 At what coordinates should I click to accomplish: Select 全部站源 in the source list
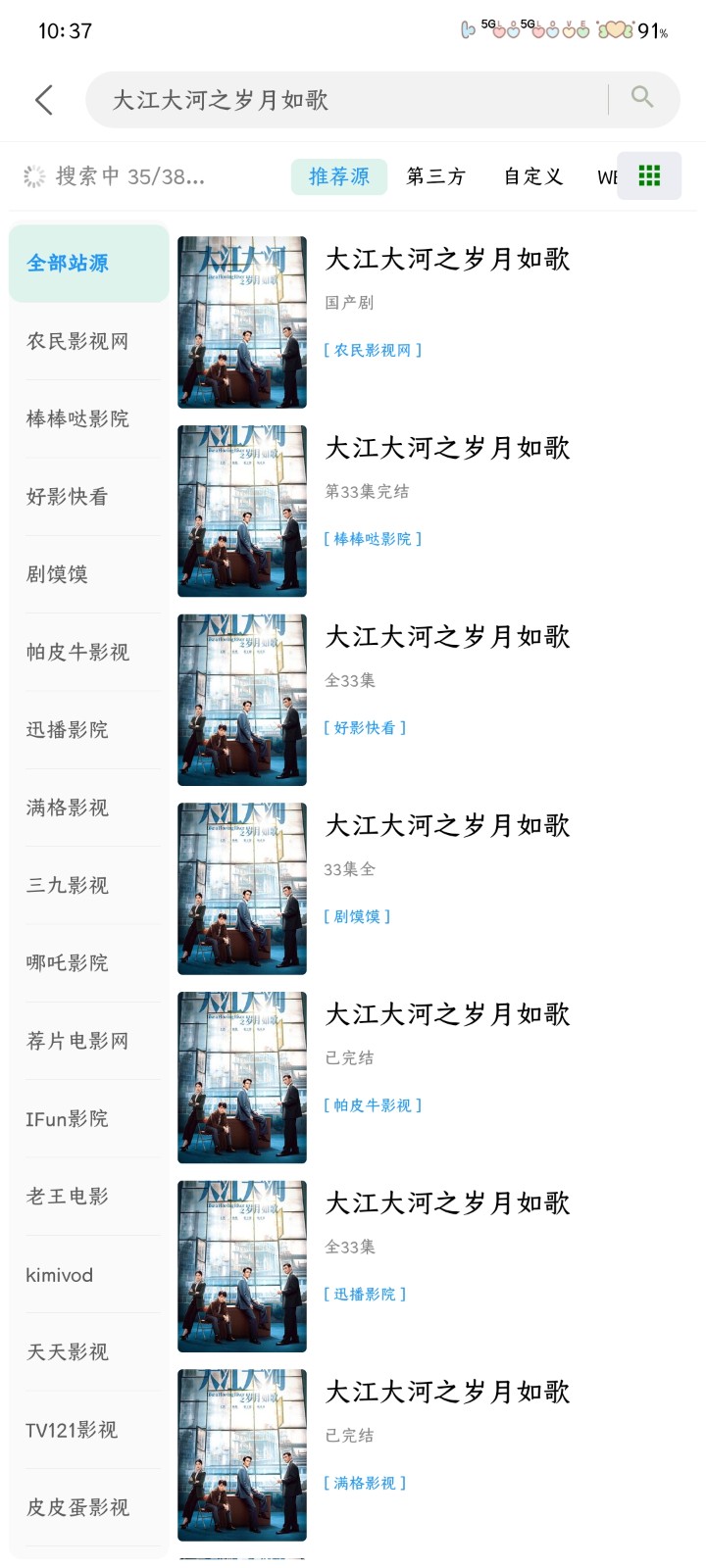[88, 264]
